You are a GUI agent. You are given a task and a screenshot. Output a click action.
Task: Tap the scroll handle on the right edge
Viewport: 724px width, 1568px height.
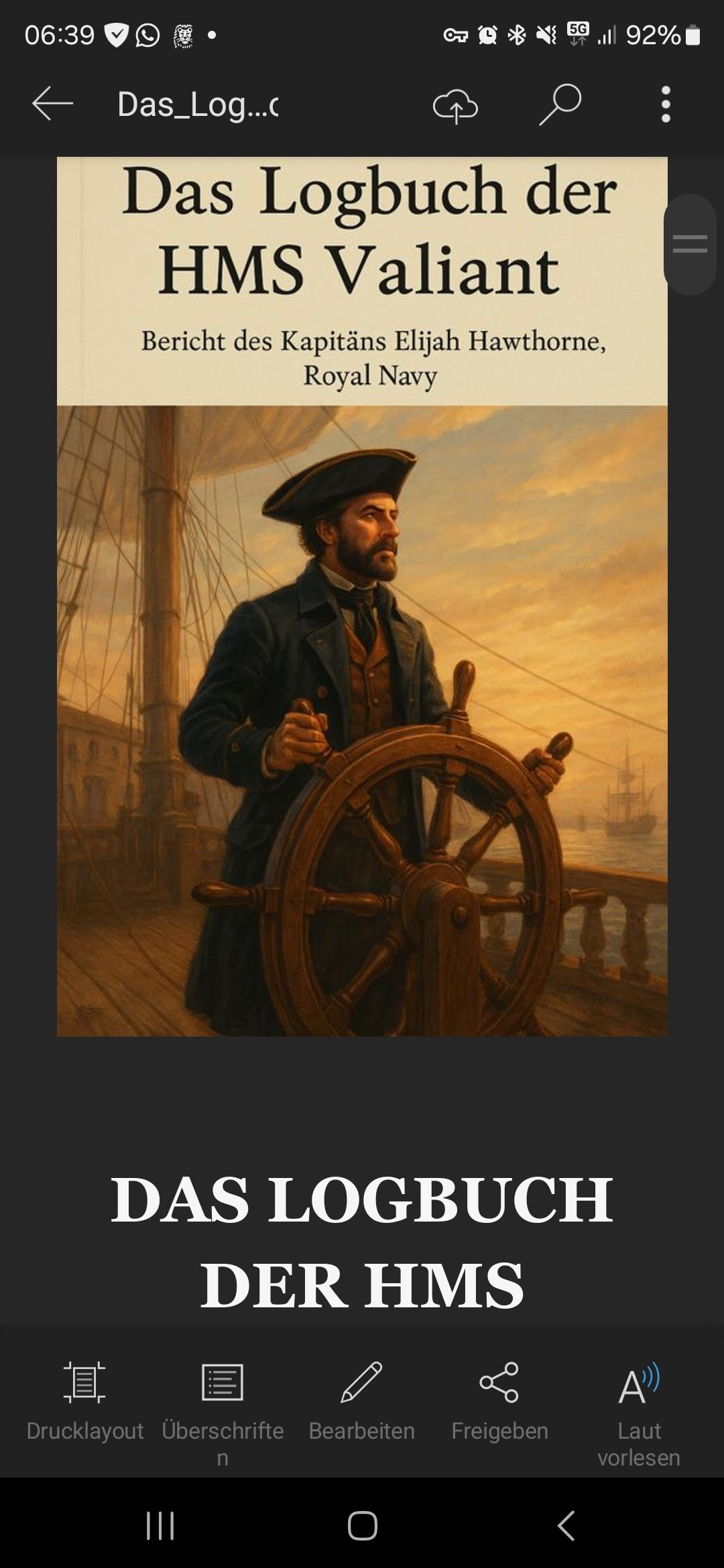coord(690,244)
